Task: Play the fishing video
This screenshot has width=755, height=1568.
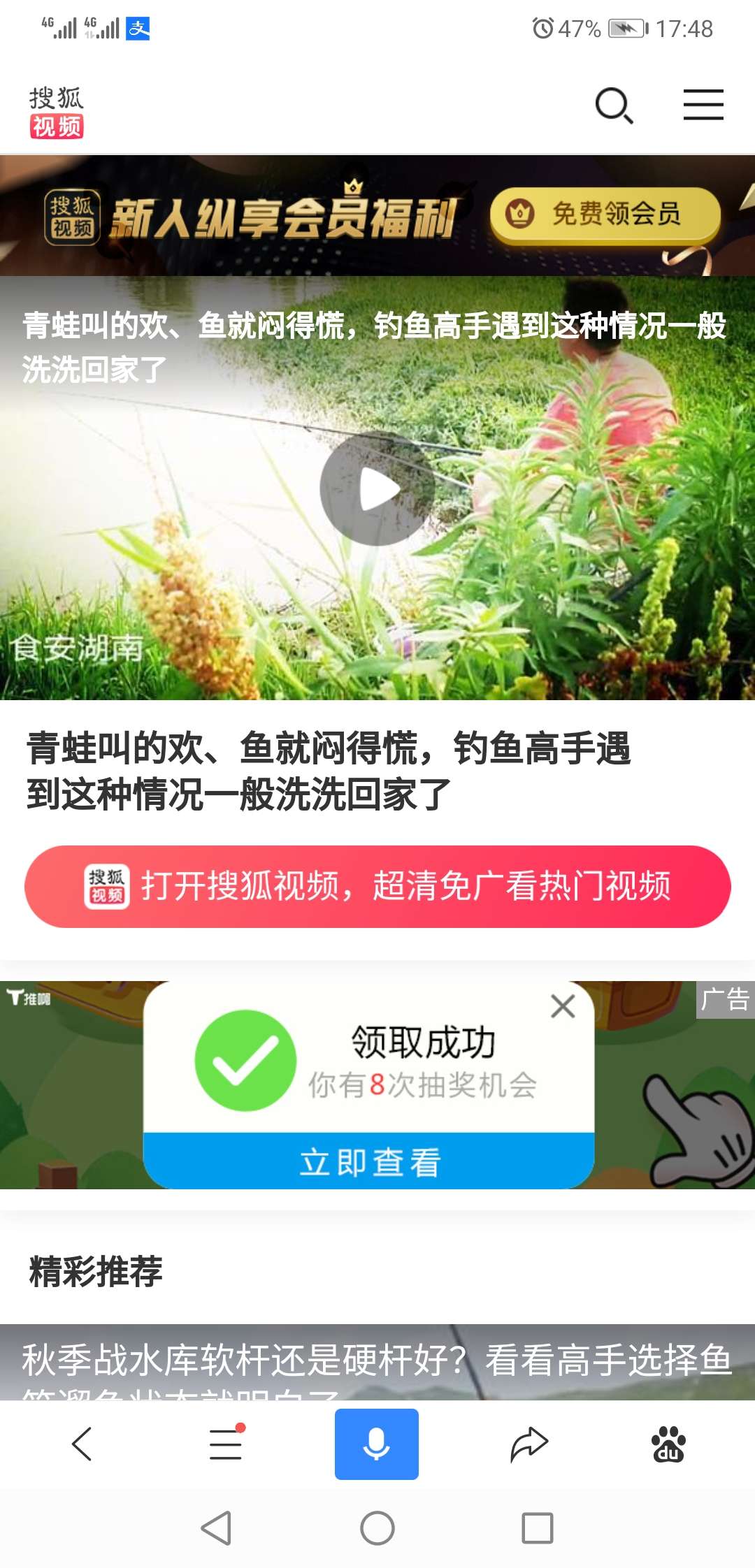Action: [377, 488]
